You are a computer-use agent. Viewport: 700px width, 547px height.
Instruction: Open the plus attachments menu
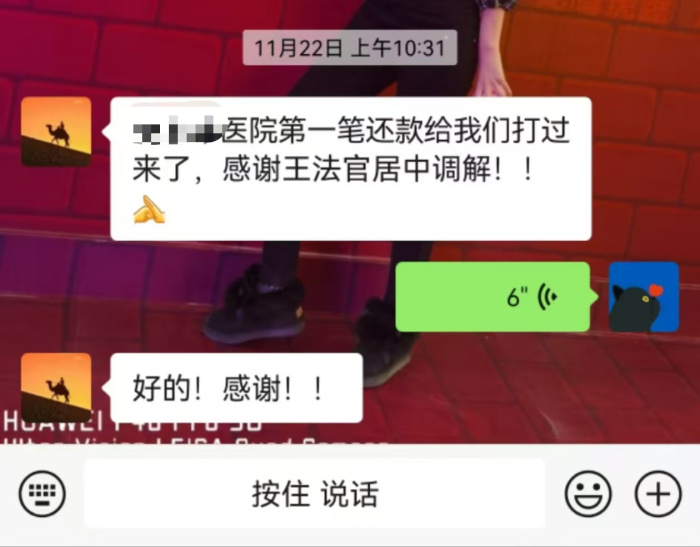(657, 493)
